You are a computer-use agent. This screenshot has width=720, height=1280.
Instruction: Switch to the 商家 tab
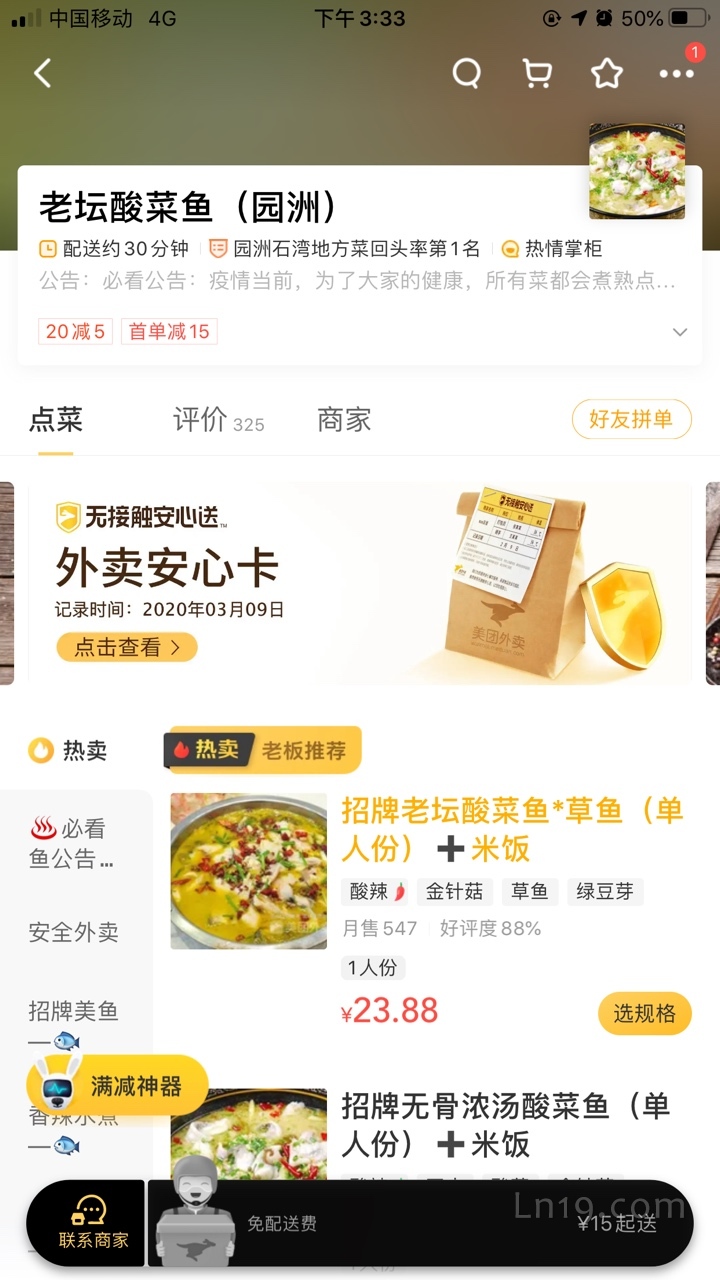tap(344, 420)
